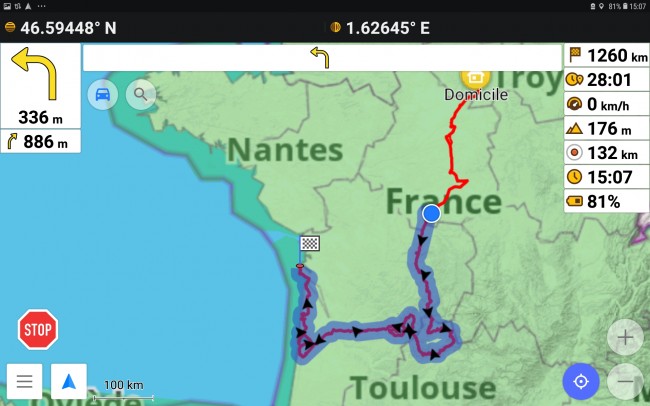Zoom in on the map
Image resolution: width=650 pixels, height=406 pixels.
(x=625, y=338)
